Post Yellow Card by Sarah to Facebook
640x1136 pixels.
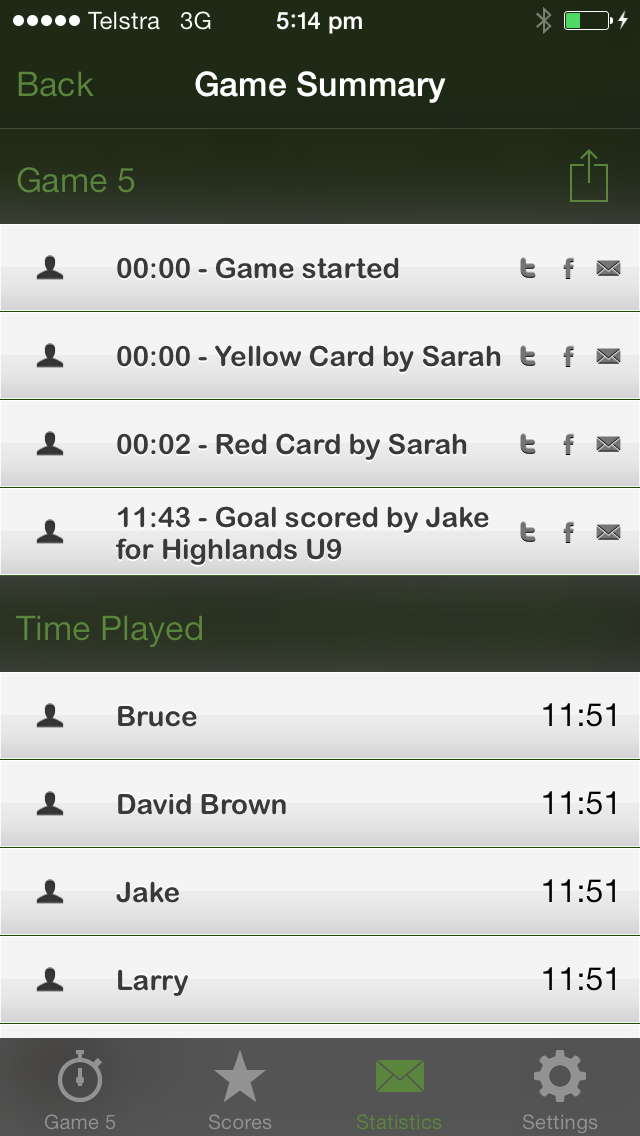568,356
